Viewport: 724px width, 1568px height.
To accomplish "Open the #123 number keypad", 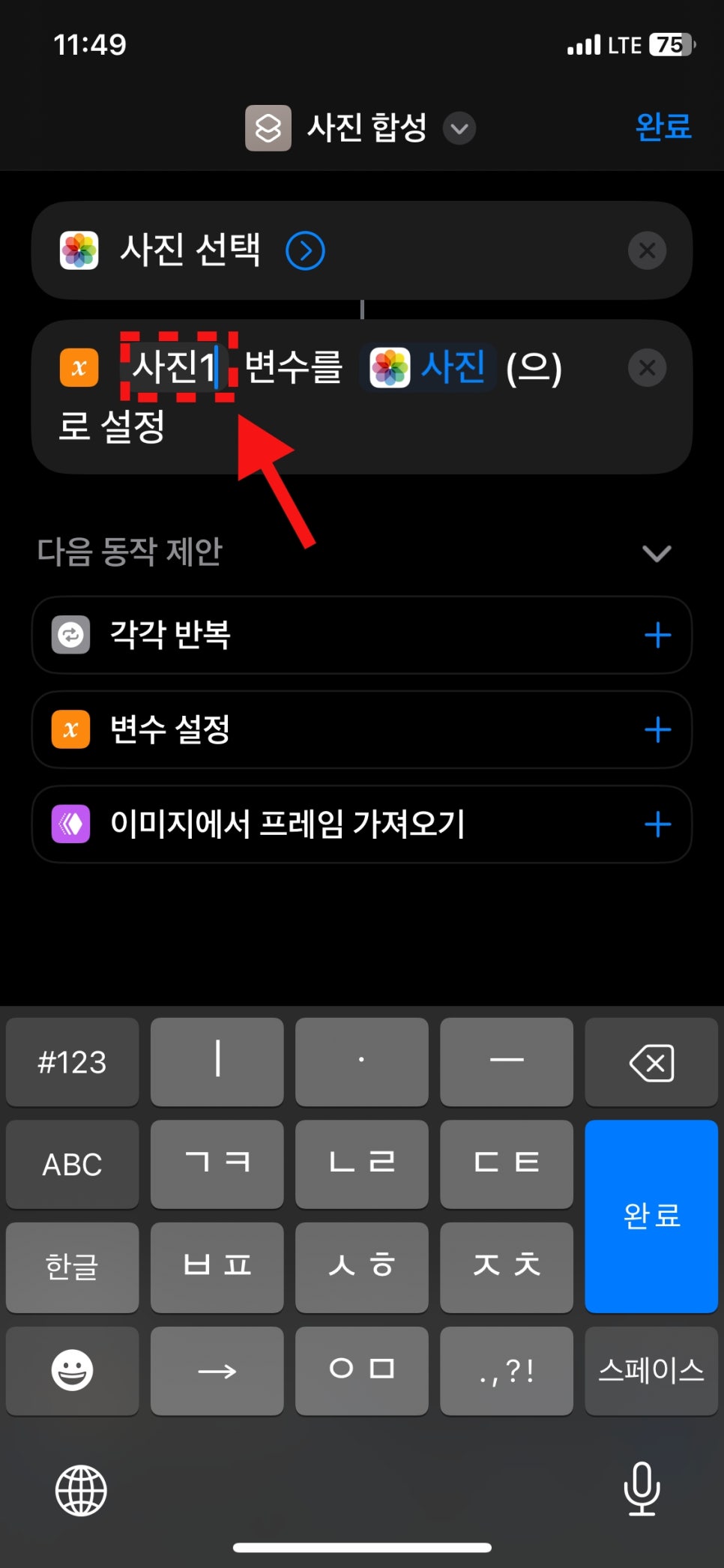I will click(x=72, y=1062).
